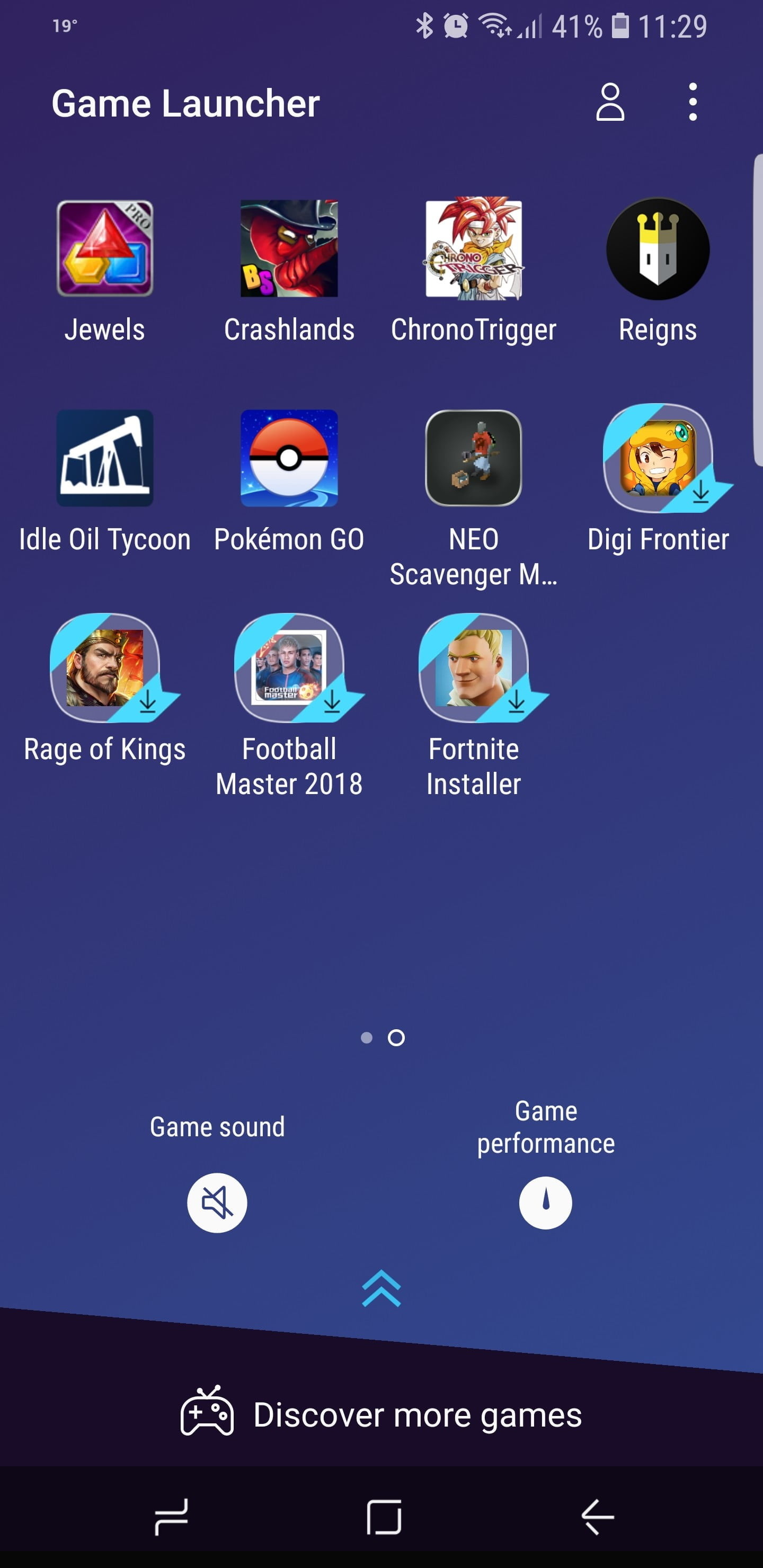763x1568 pixels.
Task: Tap Discover more games
Action: tap(381, 1414)
